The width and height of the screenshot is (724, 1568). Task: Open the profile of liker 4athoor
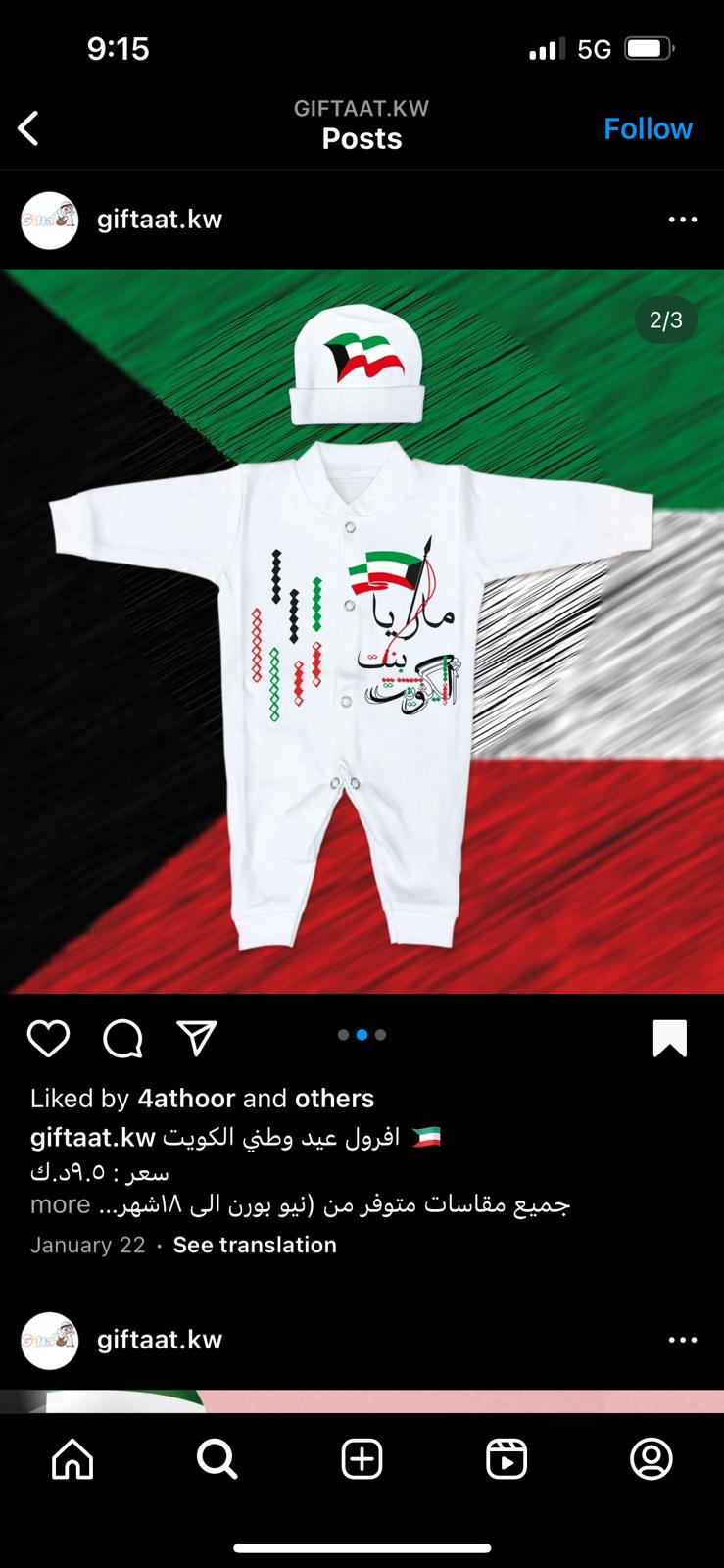186,1099
